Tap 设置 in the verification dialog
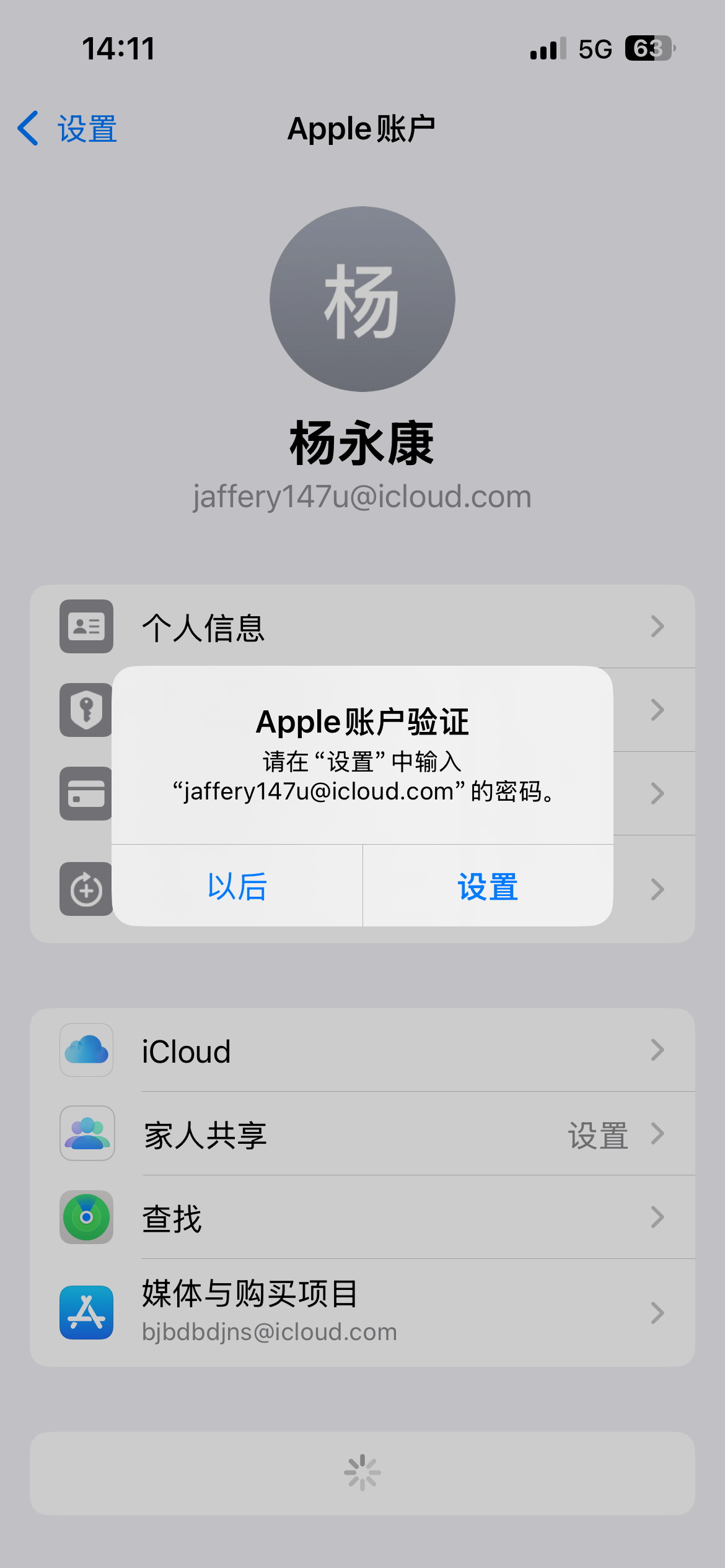This screenshot has width=725, height=1568. tap(488, 886)
